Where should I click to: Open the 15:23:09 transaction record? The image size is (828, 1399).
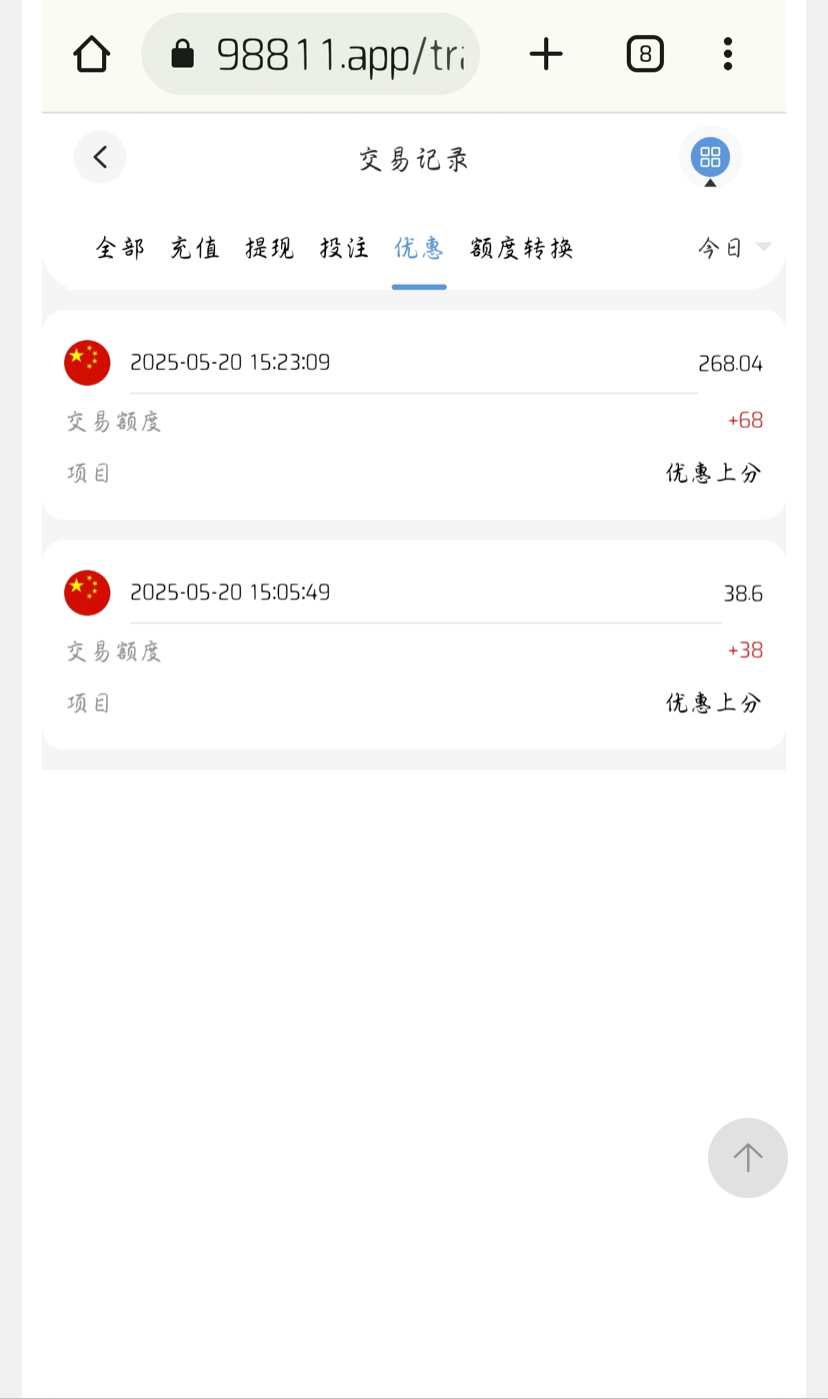point(413,414)
